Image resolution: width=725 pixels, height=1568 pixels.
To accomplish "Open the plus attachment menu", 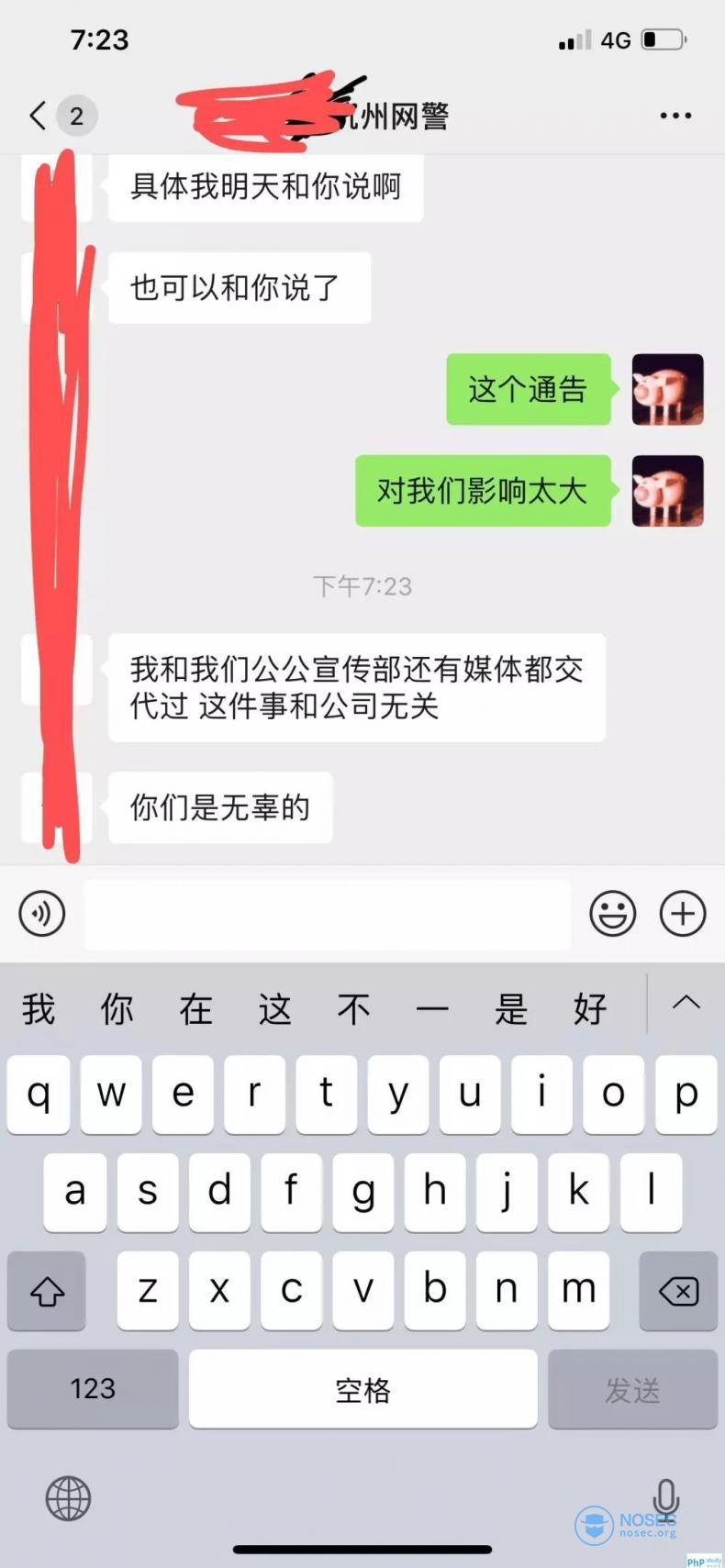I will click(x=683, y=914).
